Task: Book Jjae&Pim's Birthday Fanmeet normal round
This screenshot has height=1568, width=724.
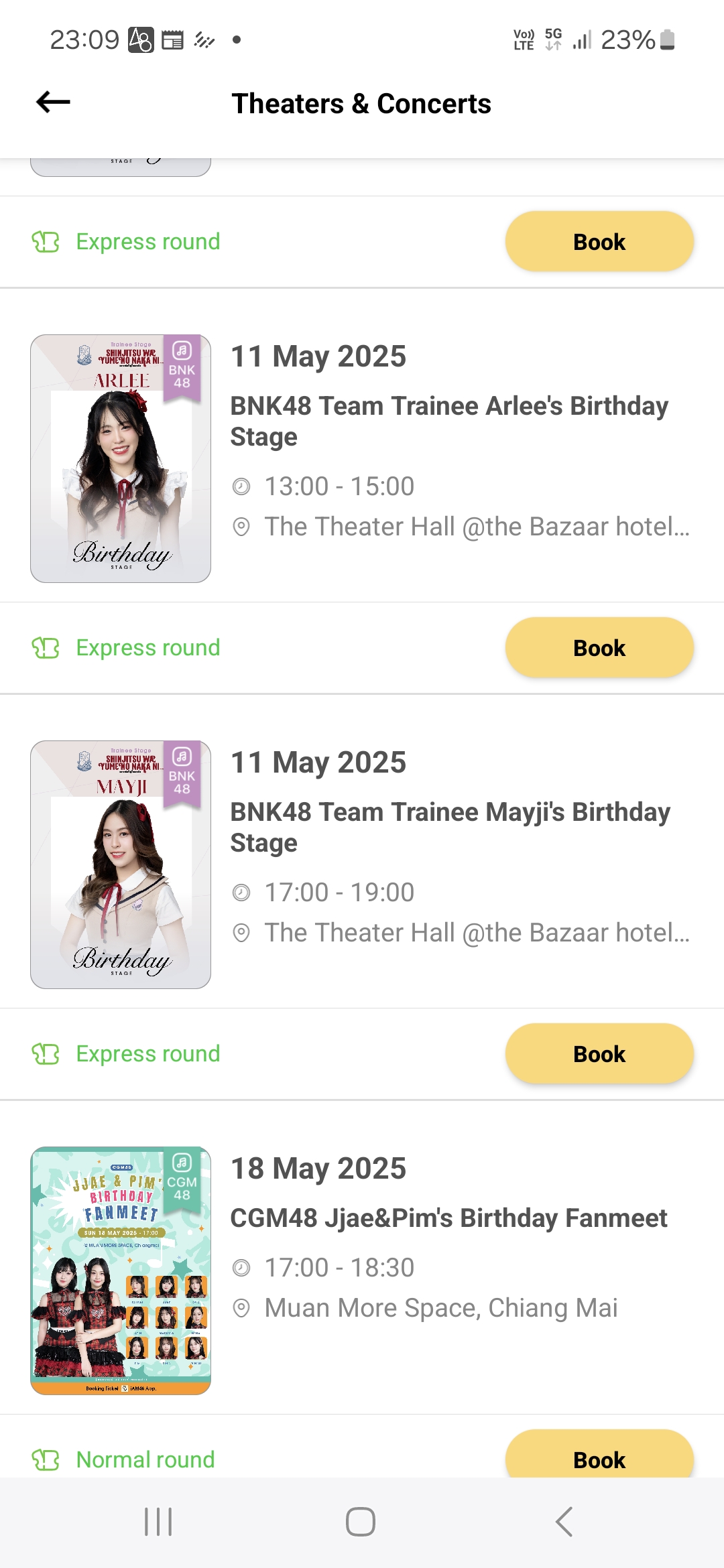Action: coord(599,1455)
